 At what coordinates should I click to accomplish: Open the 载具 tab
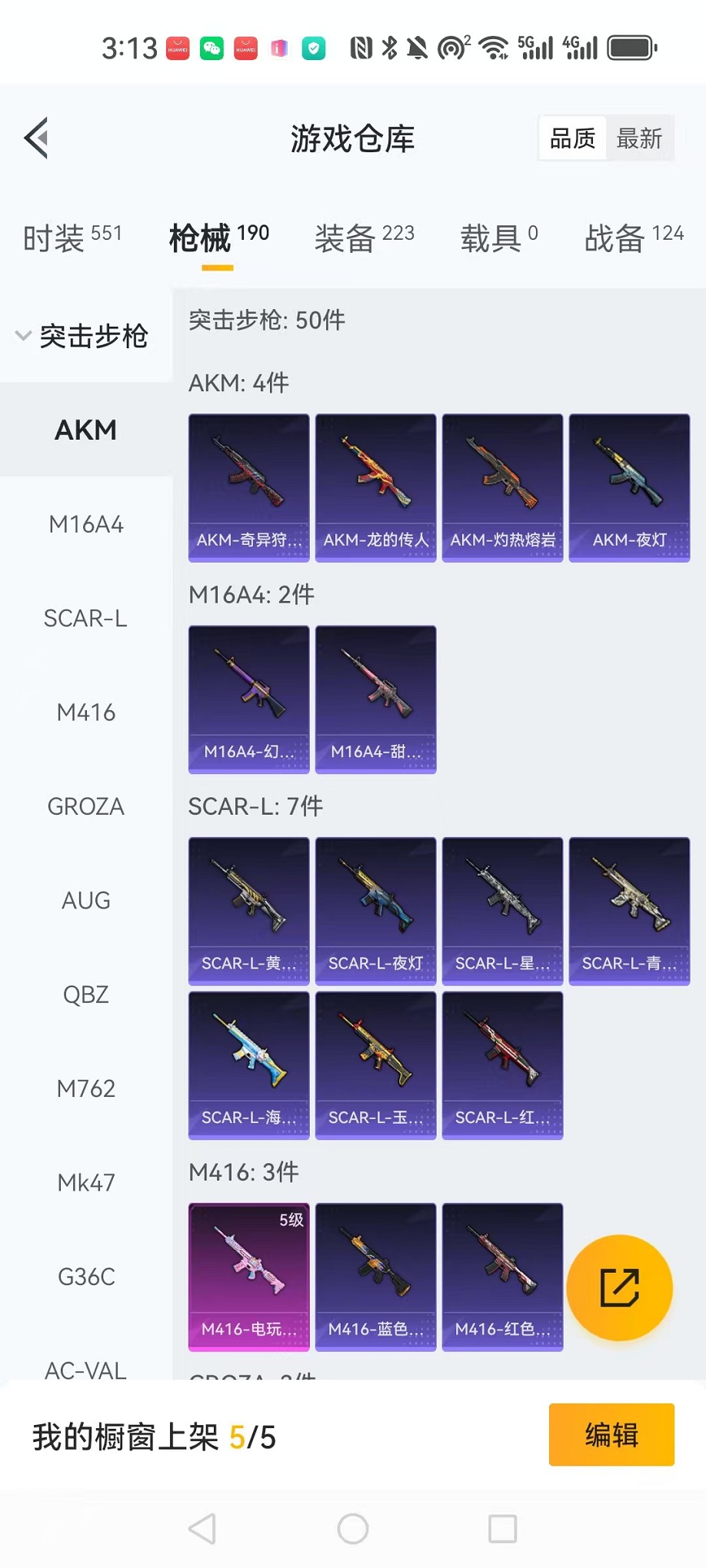498,238
